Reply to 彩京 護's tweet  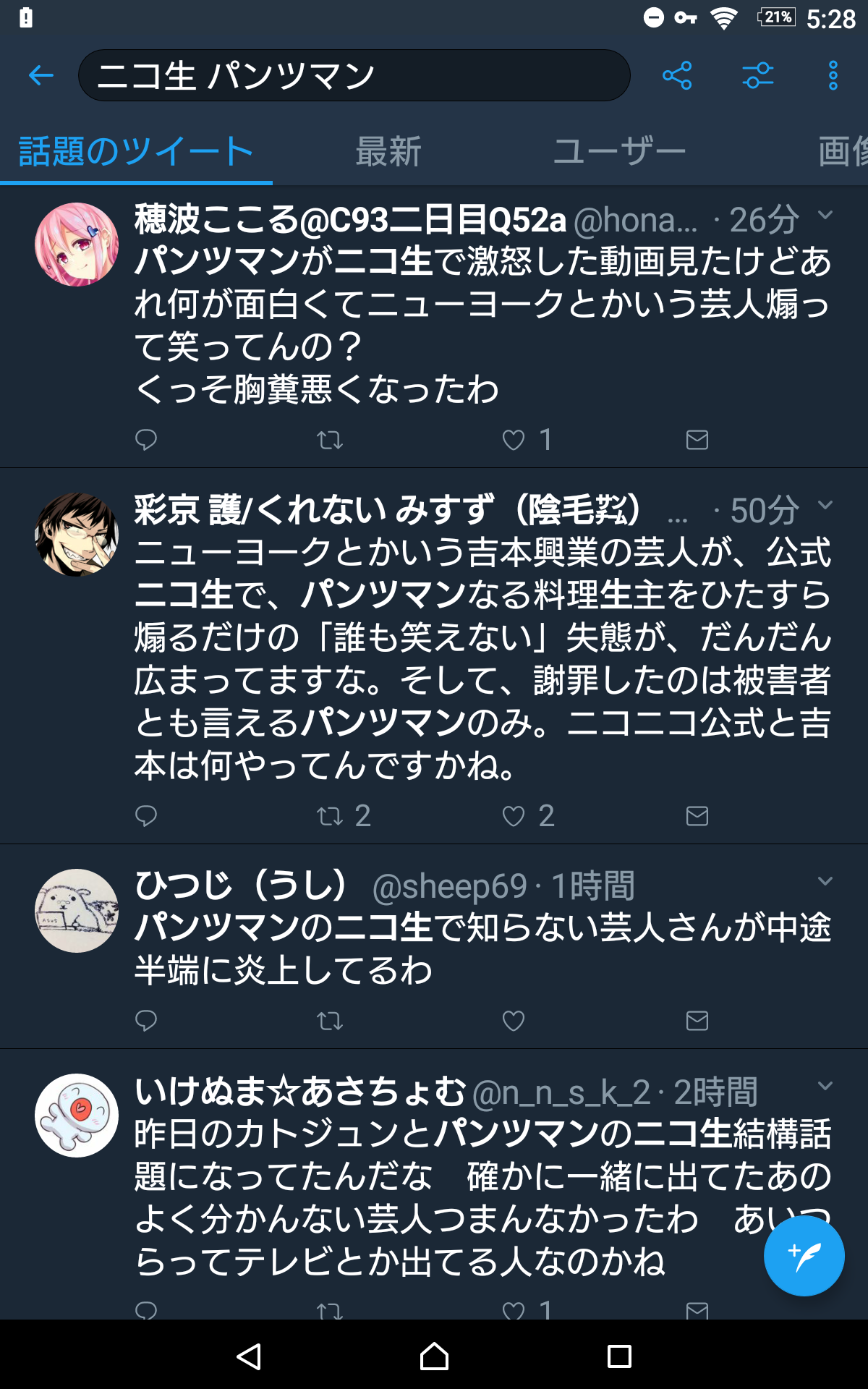tap(146, 816)
